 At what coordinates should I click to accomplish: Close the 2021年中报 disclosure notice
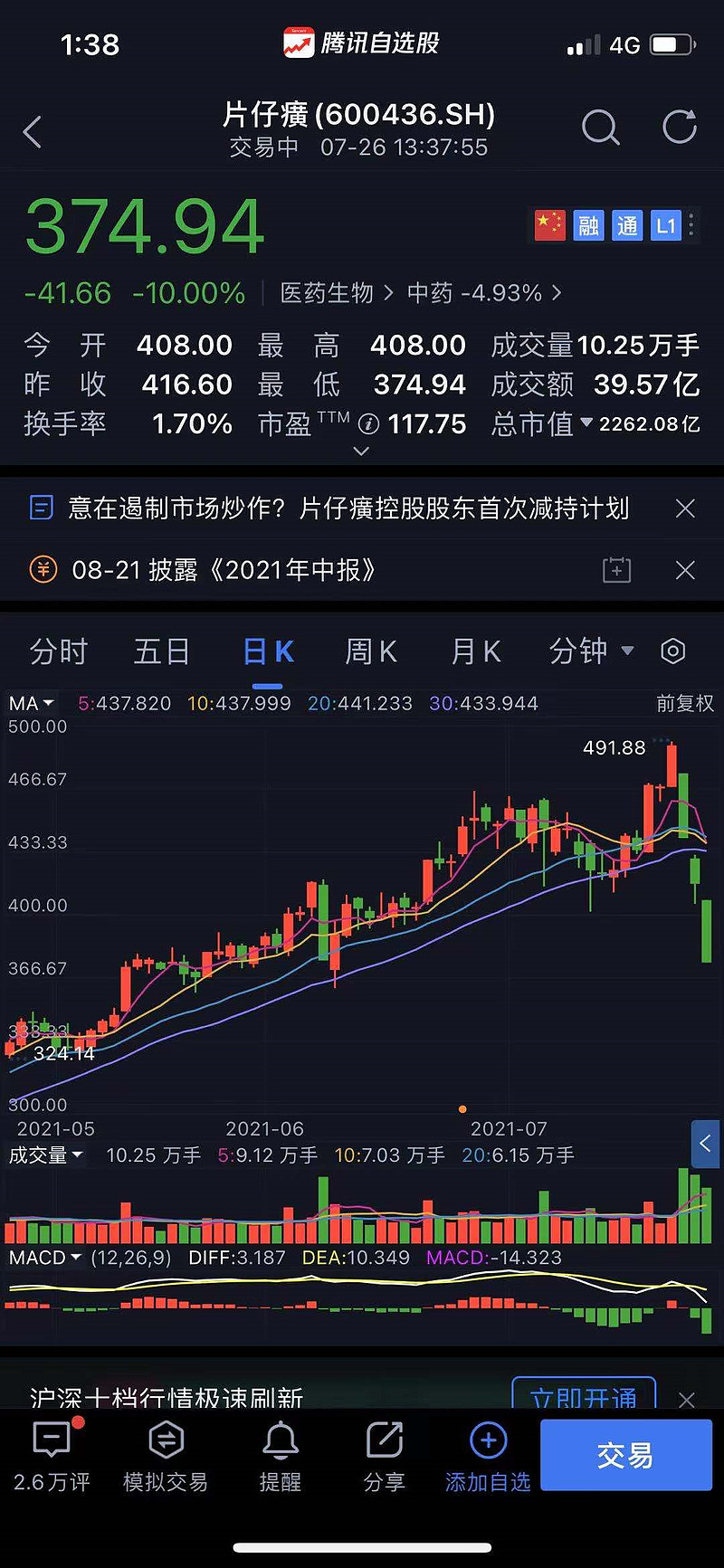point(685,570)
